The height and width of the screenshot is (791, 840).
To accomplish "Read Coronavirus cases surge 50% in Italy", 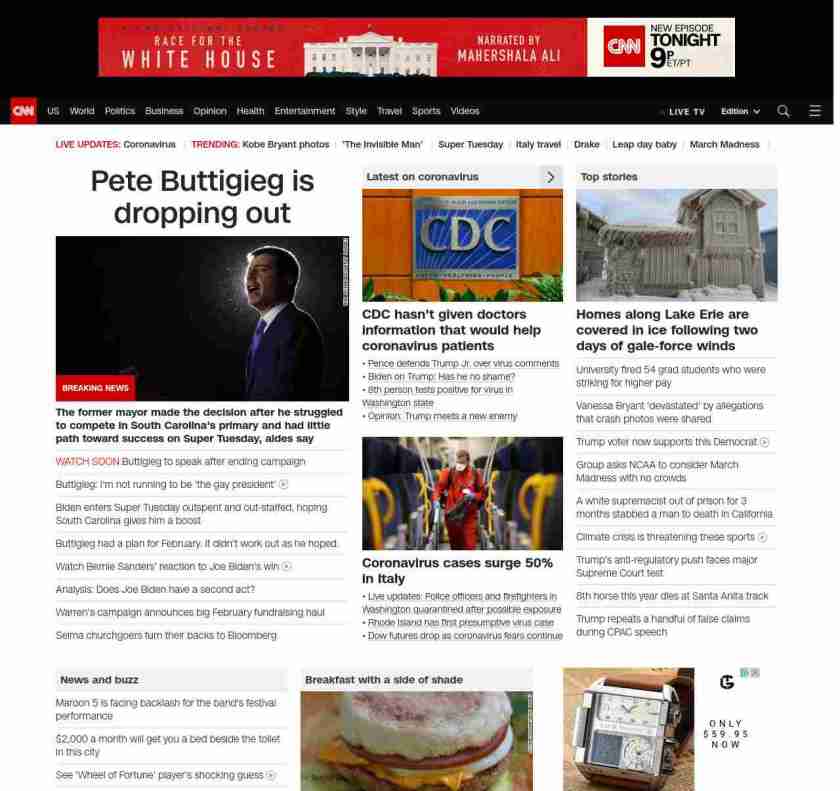I will (457, 570).
